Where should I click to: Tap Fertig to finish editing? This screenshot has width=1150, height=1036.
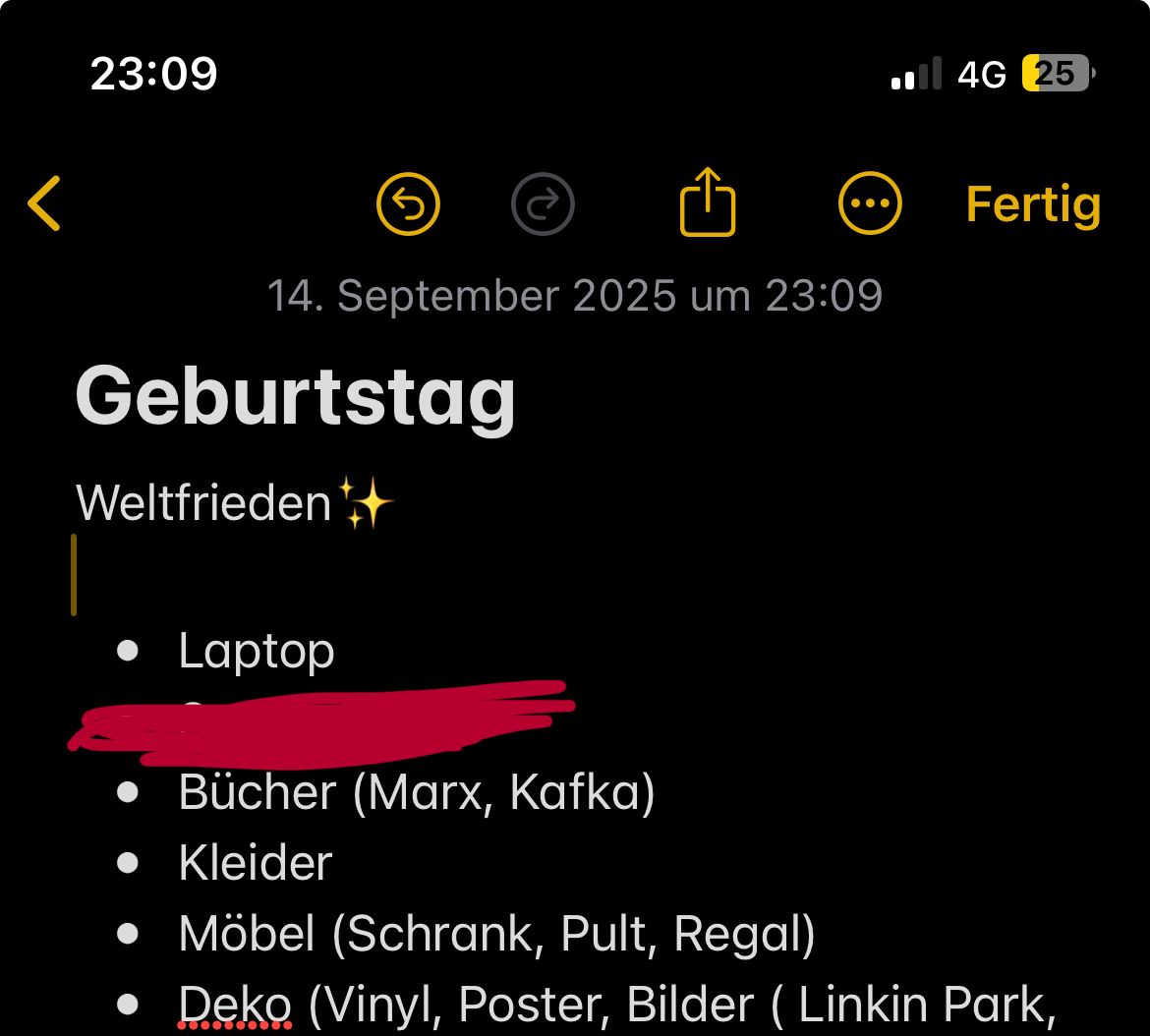(x=1032, y=203)
